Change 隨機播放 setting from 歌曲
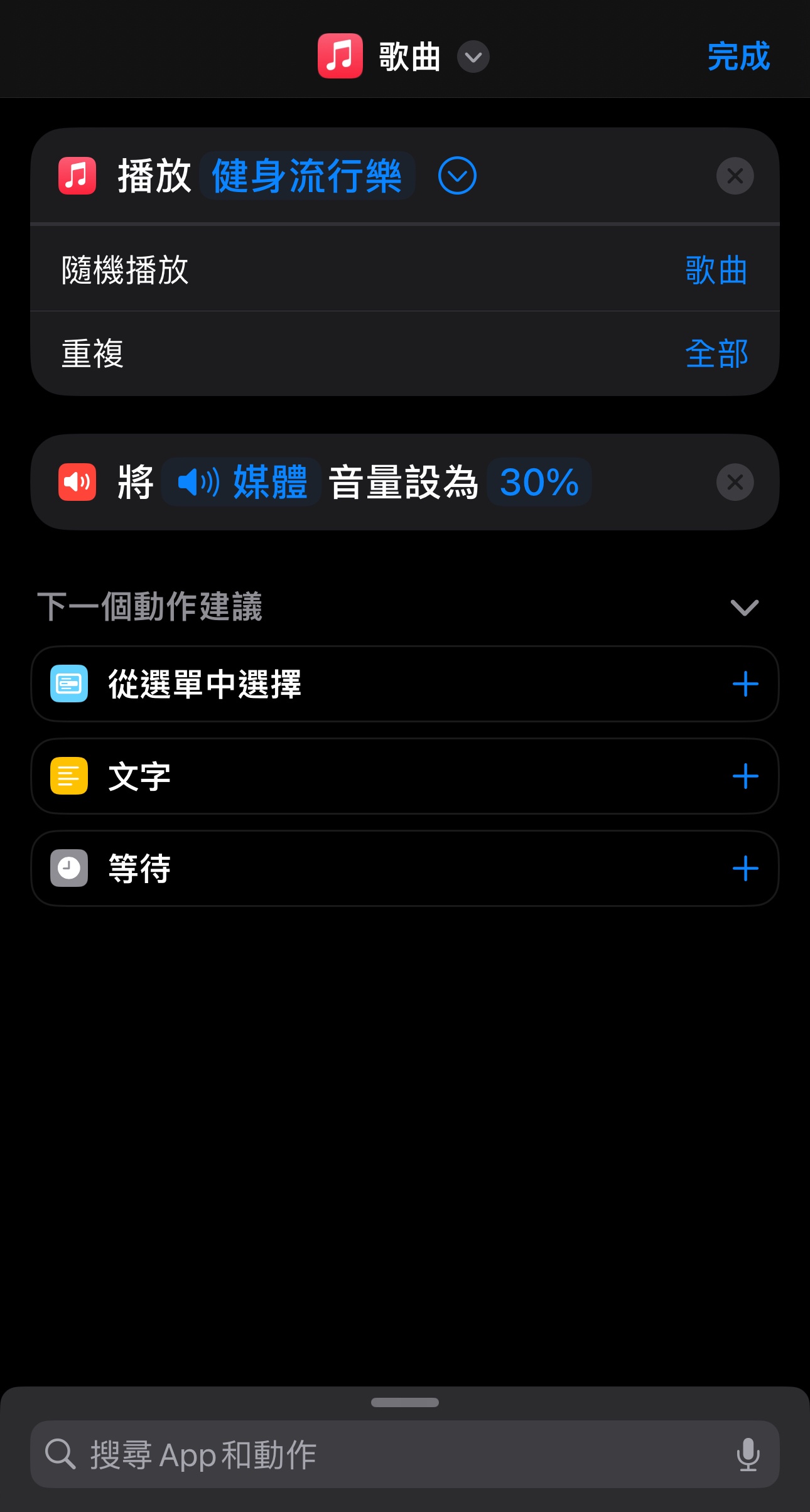The image size is (810, 1512). [x=716, y=270]
